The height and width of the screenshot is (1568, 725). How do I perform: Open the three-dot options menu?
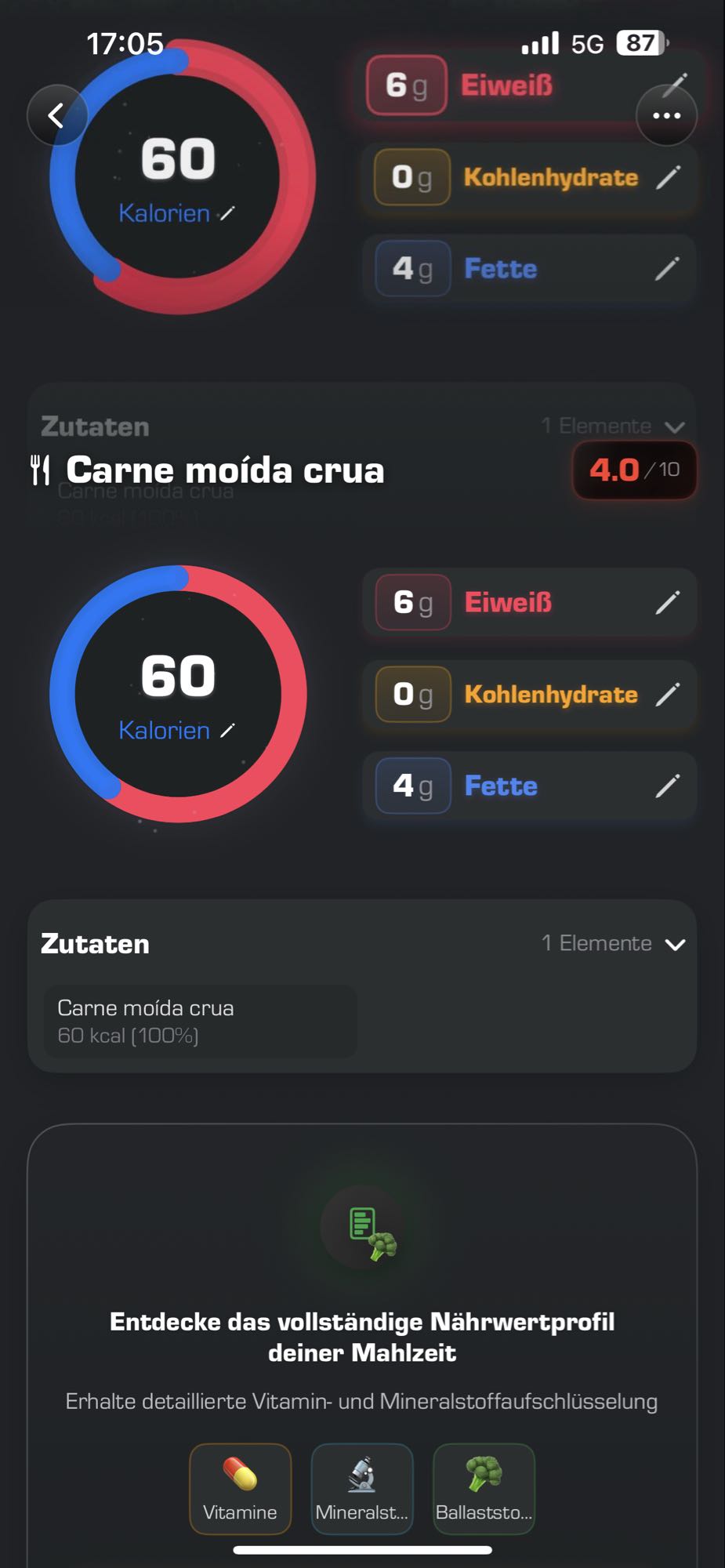(x=667, y=115)
